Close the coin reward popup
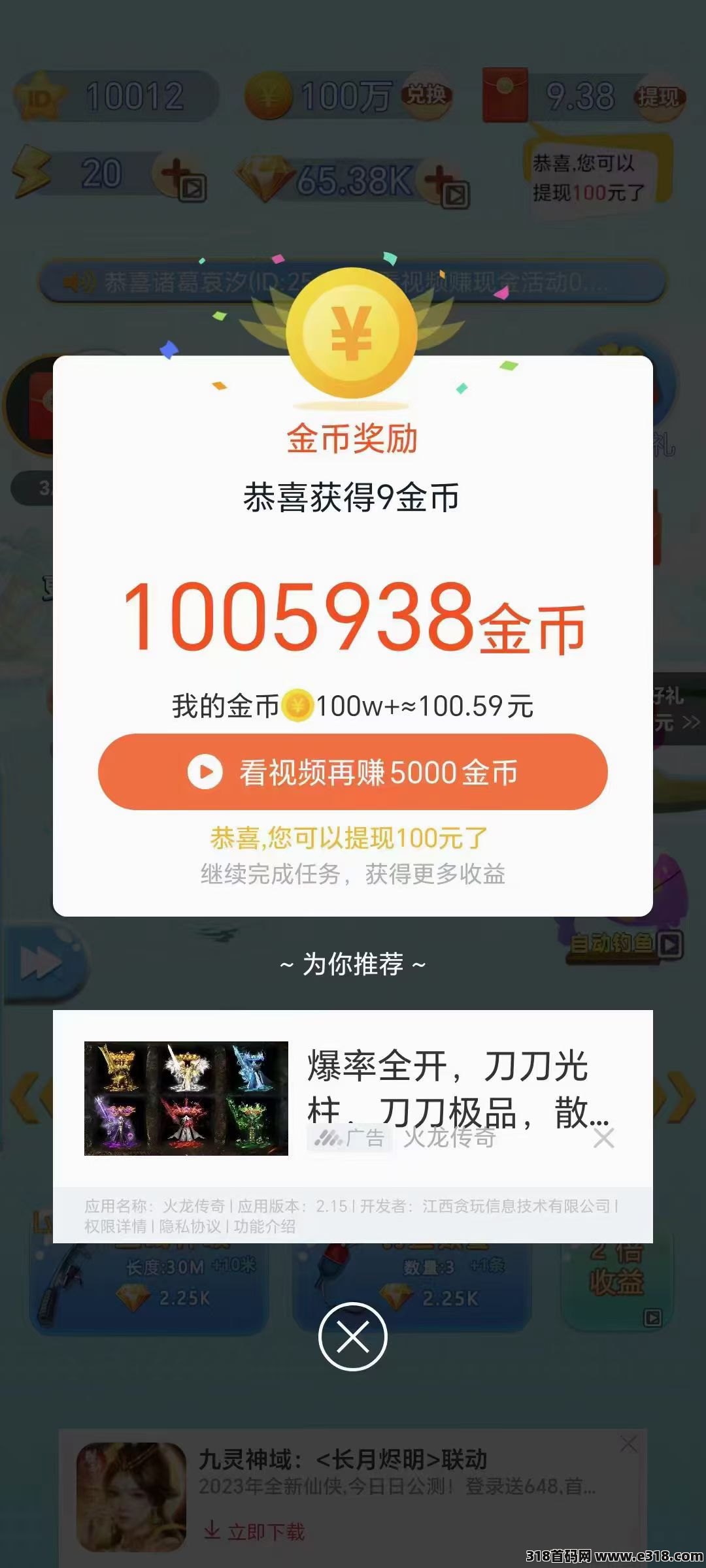The height and width of the screenshot is (1568, 706). click(353, 1337)
